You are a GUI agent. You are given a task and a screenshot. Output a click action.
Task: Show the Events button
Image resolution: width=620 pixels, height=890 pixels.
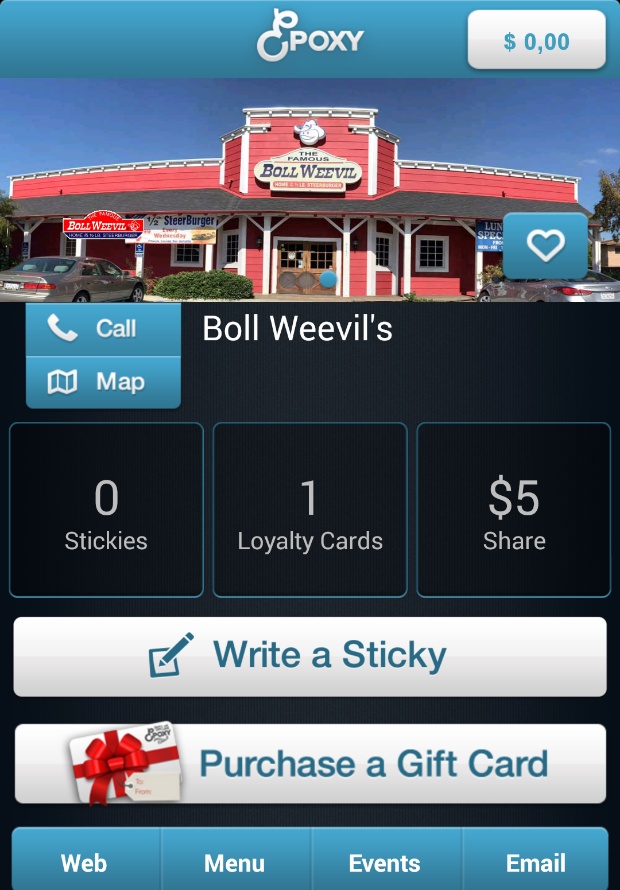coord(385,862)
